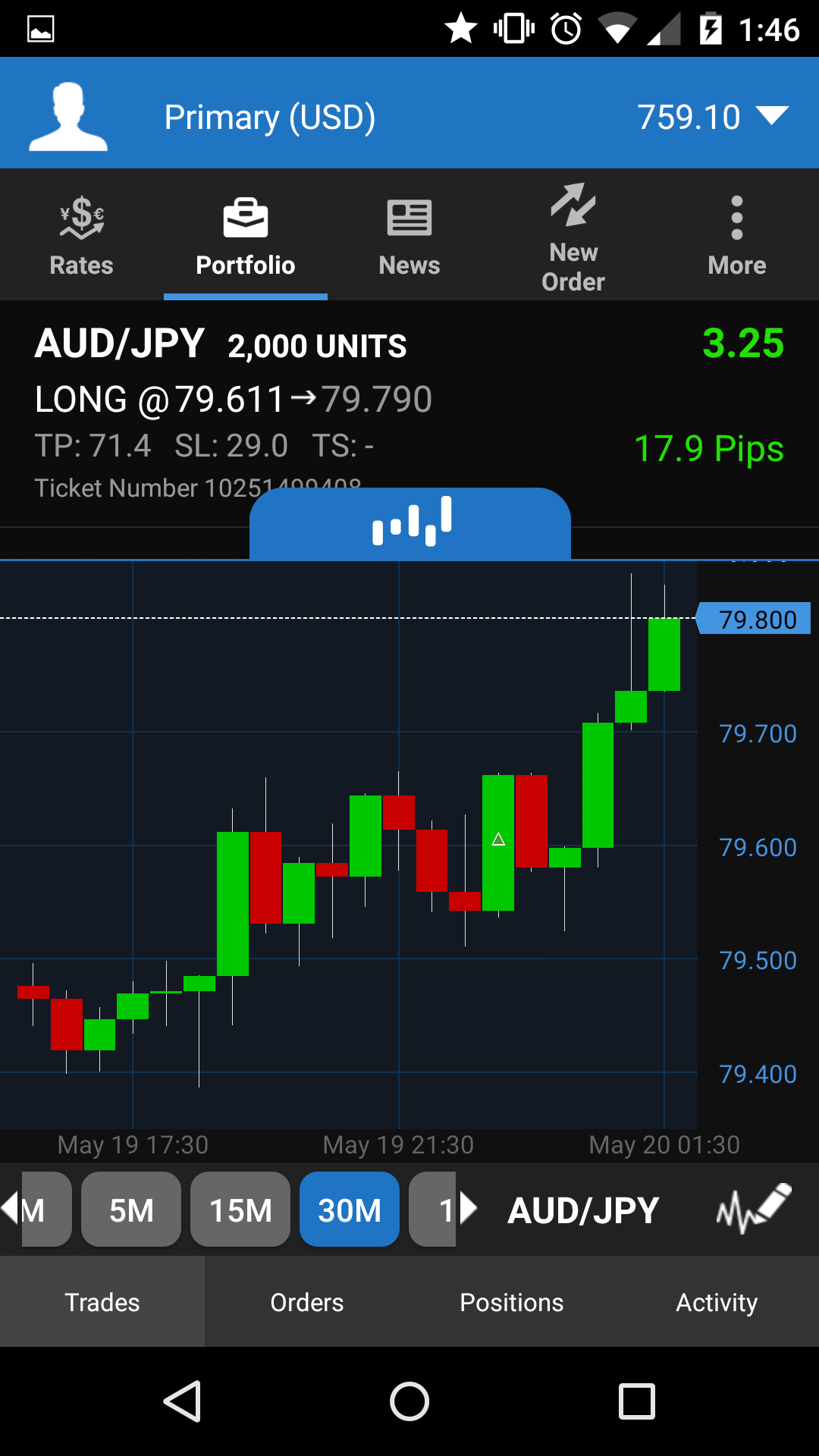Select the Portfolio tab
The height and width of the screenshot is (1456, 819).
245,235
